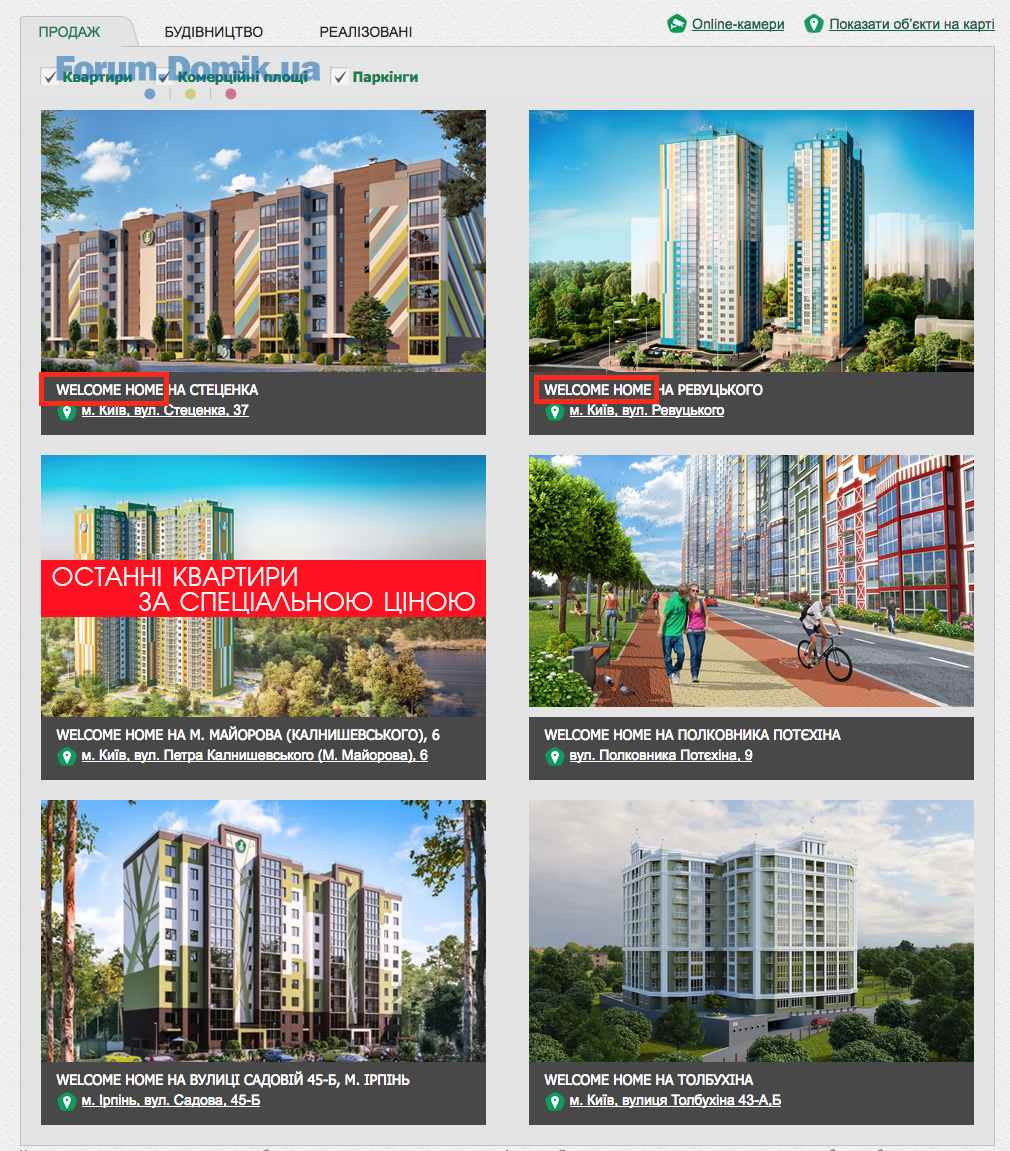
Task: Open the Welcome Home на Ревуцького card
Action: click(751, 241)
